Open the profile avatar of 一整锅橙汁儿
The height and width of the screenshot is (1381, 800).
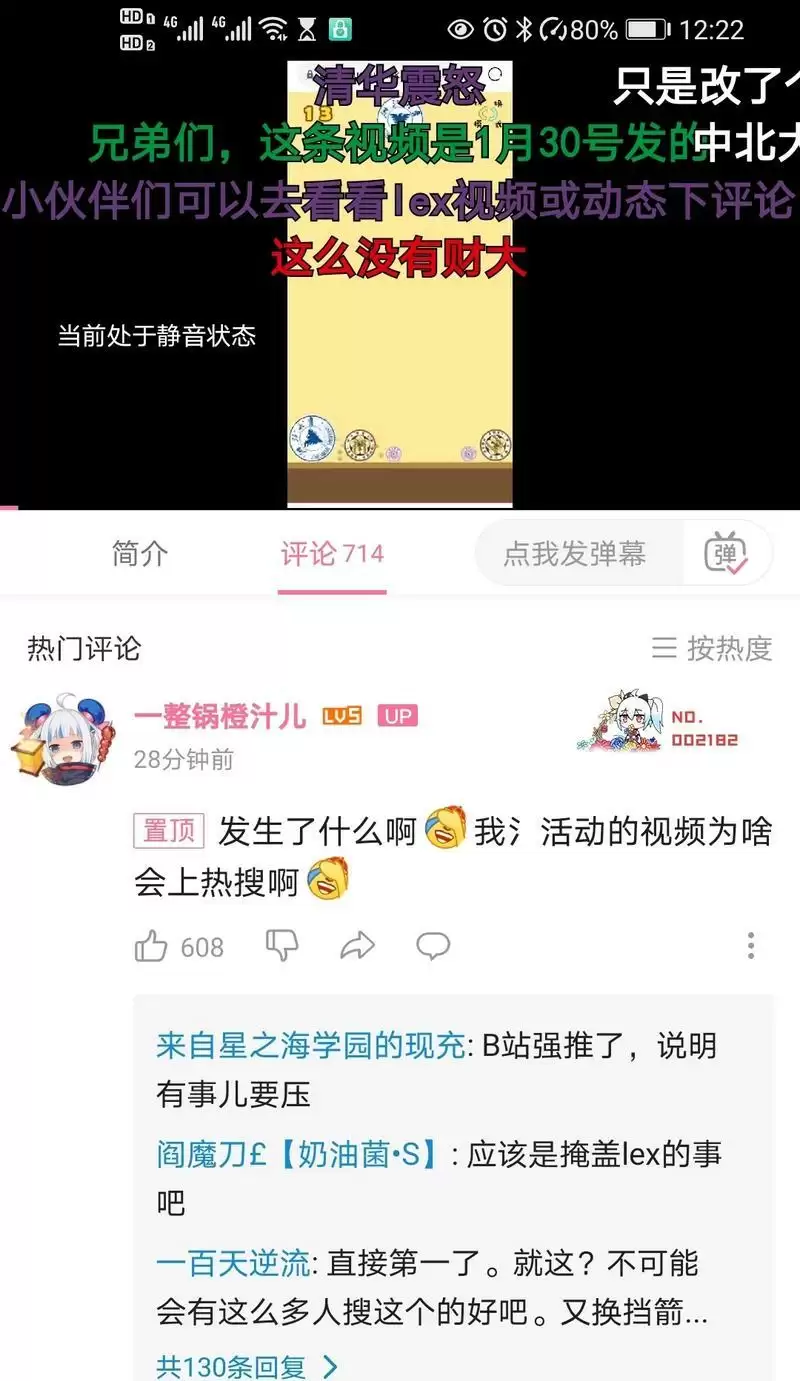click(58, 738)
